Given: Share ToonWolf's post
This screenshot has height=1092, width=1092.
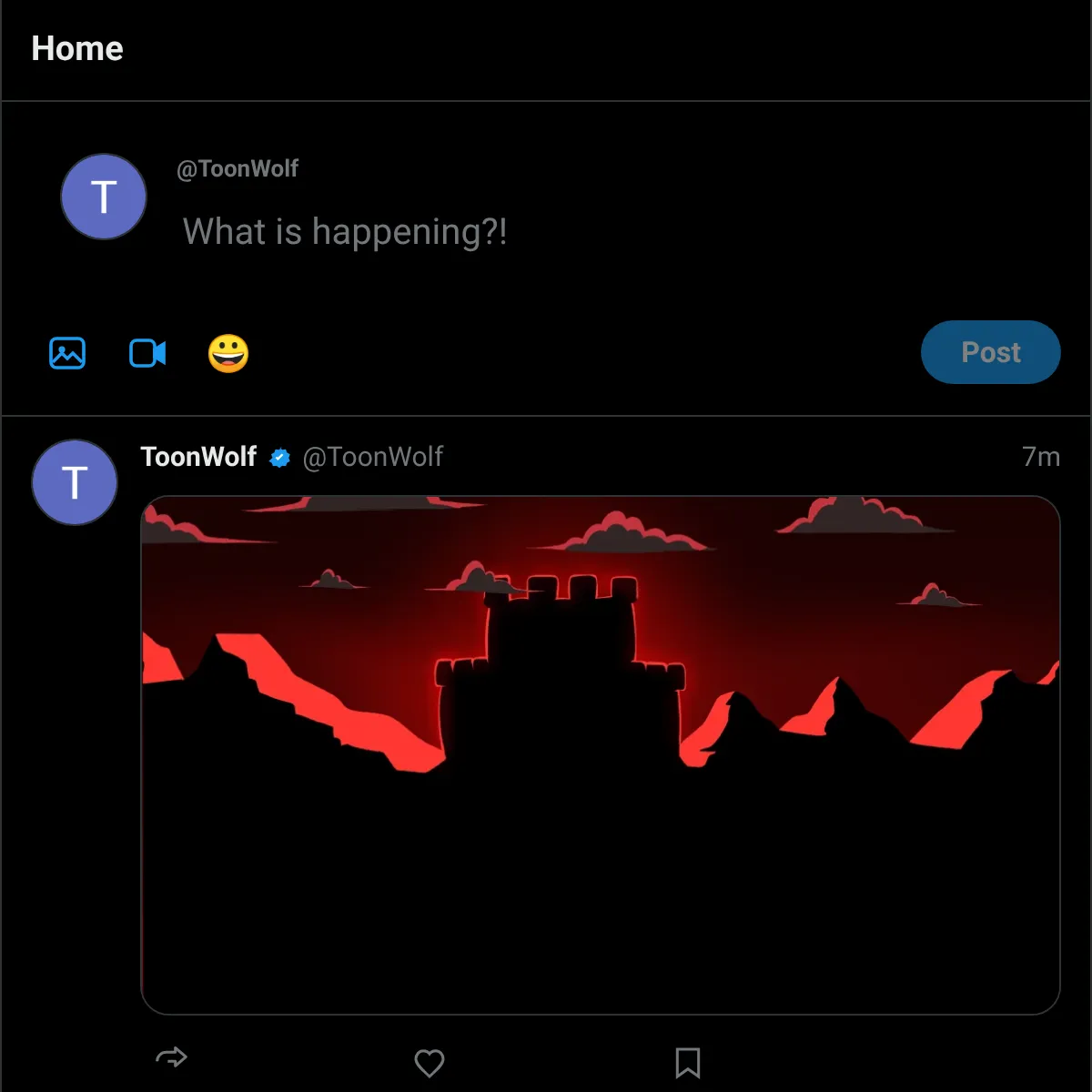Looking at the screenshot, I should coord(171,1057).
